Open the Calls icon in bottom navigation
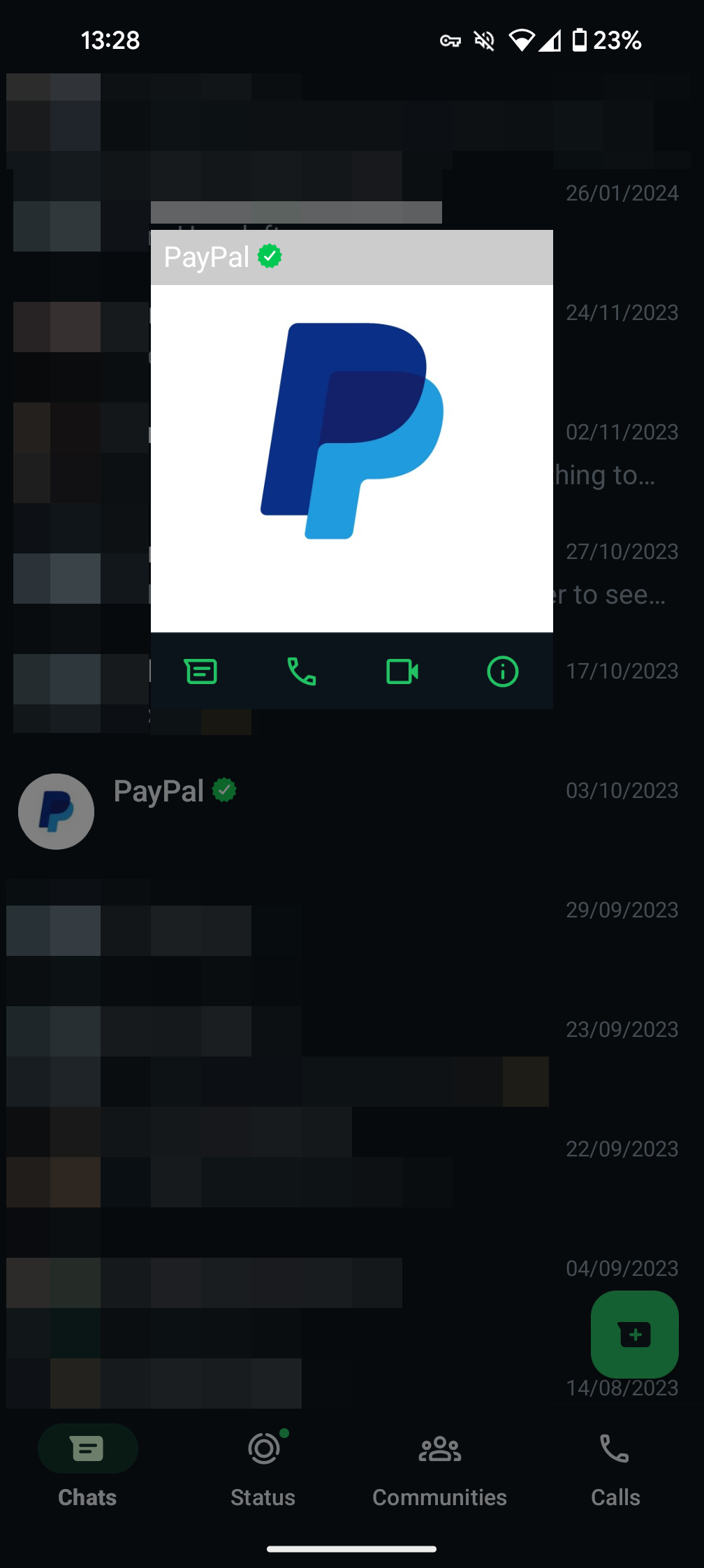Viewport: 704px width, 1568px height. tap(615, 1449)
